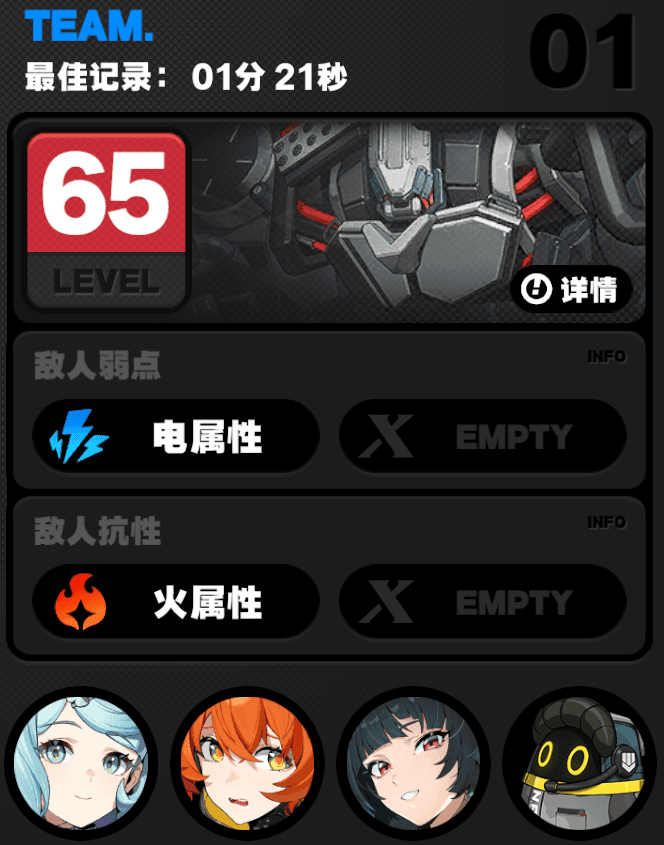Select the black-haired character avatar
Image resolution: width=664 pixels, height=845 pixels.
point(414,763)
